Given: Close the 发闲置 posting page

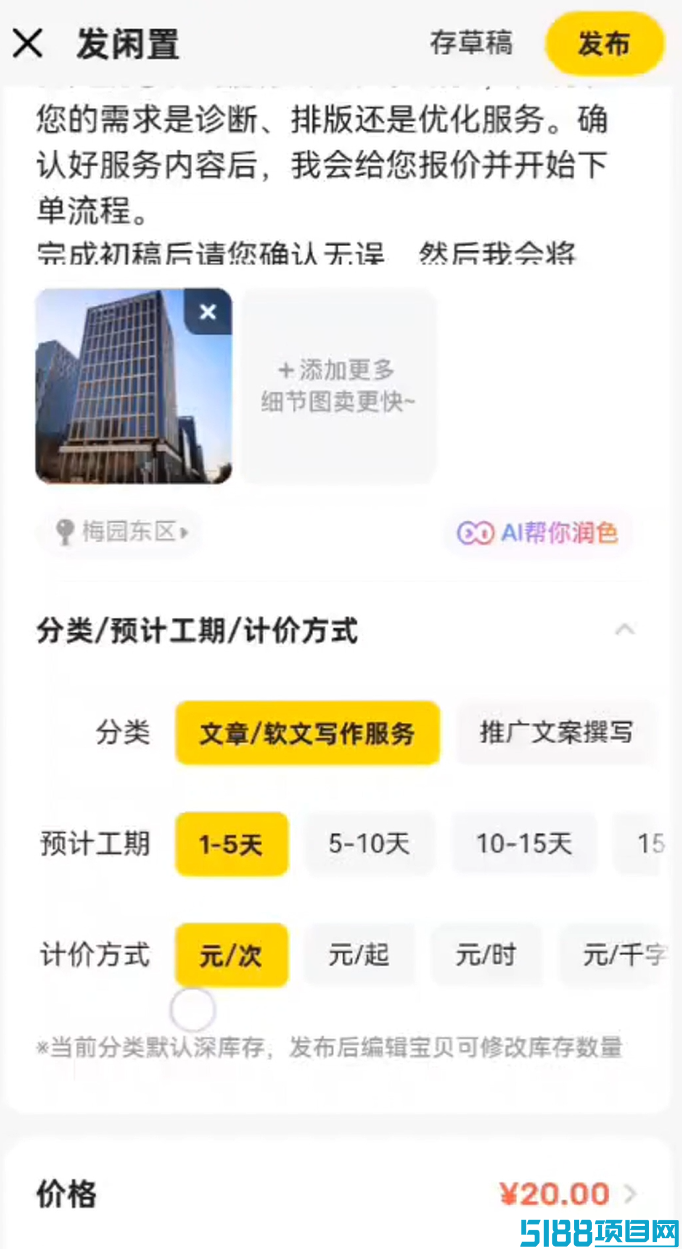Looking at the screenshot, I should pyautogui.click(x=28, y=43).
